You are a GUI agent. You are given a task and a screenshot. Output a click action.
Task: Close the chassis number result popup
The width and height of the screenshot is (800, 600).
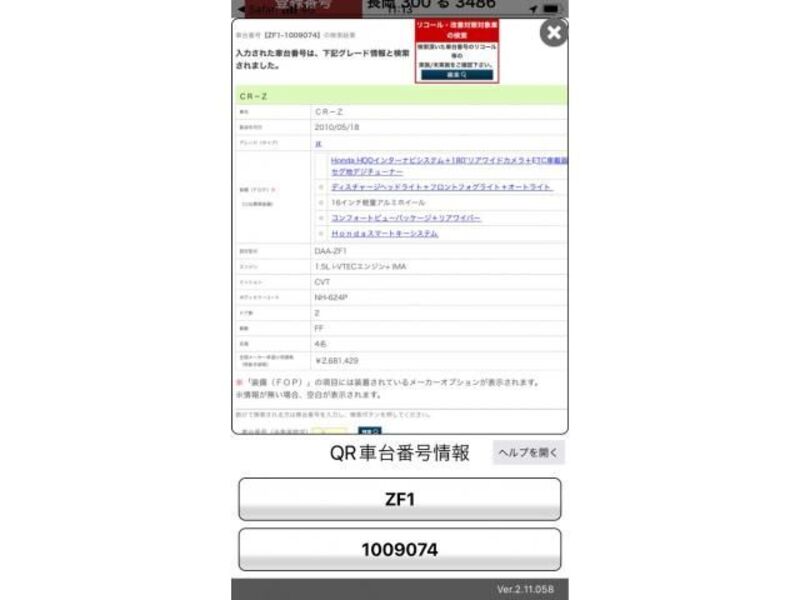click(553, 33)
